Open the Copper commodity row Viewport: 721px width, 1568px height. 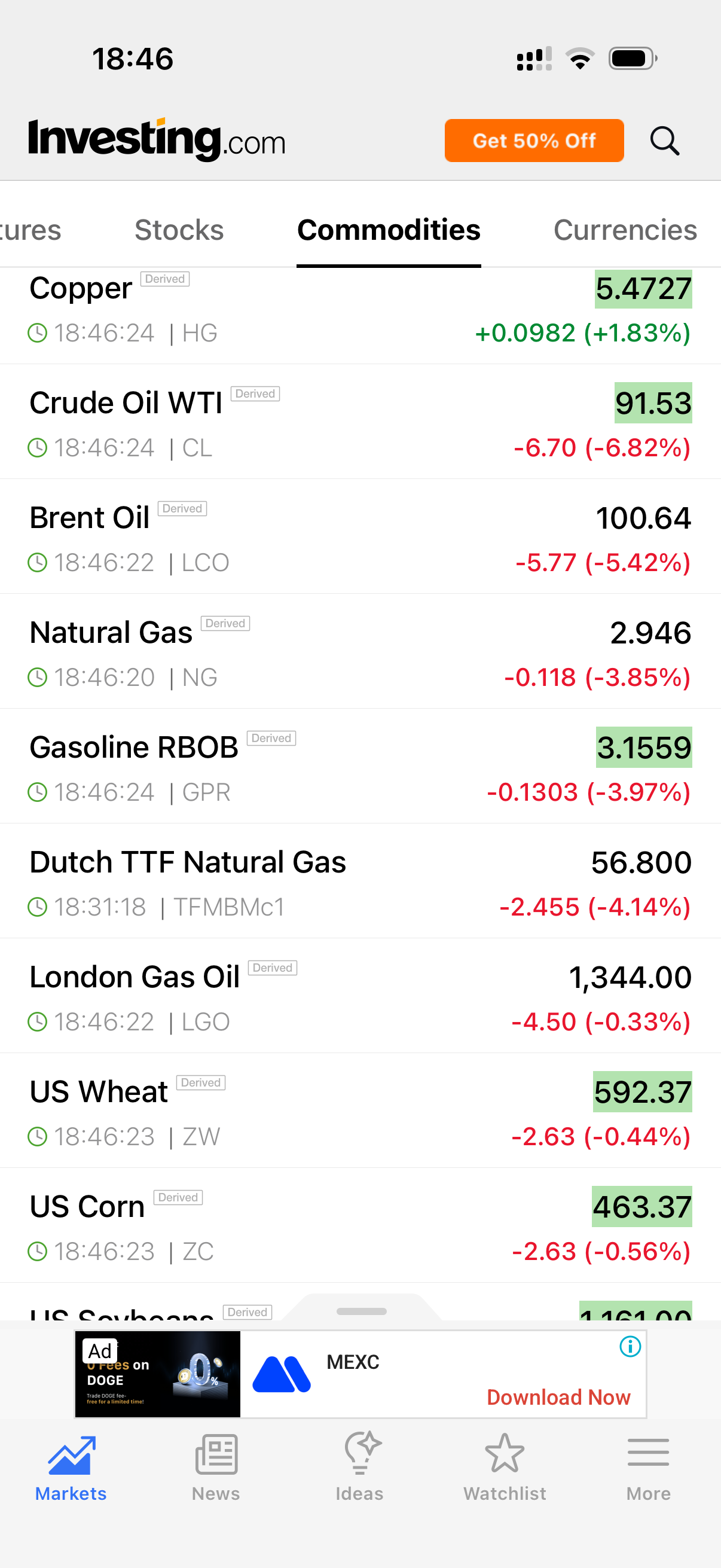click(x=360, y=310)
